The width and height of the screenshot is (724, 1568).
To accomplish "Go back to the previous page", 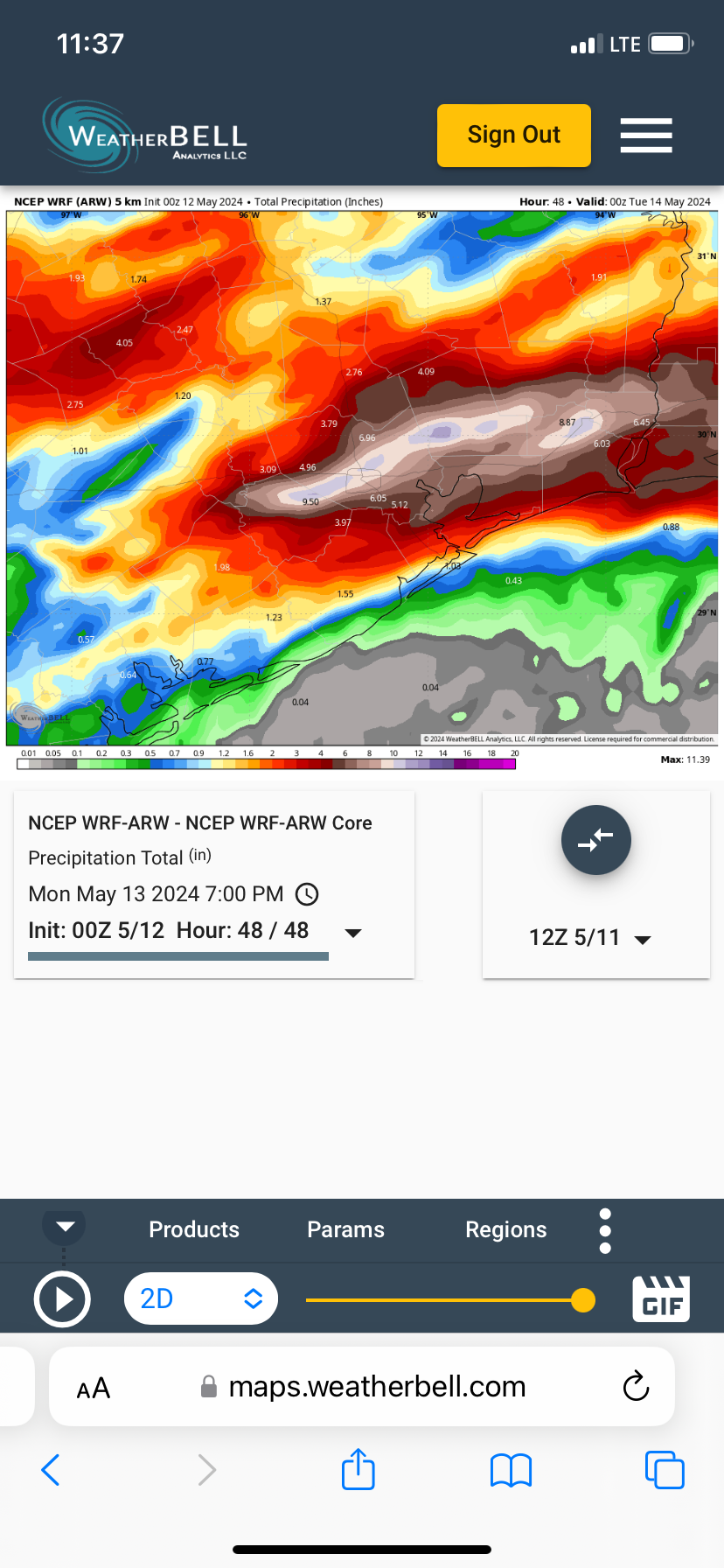I will click(x=51, y=1470).
